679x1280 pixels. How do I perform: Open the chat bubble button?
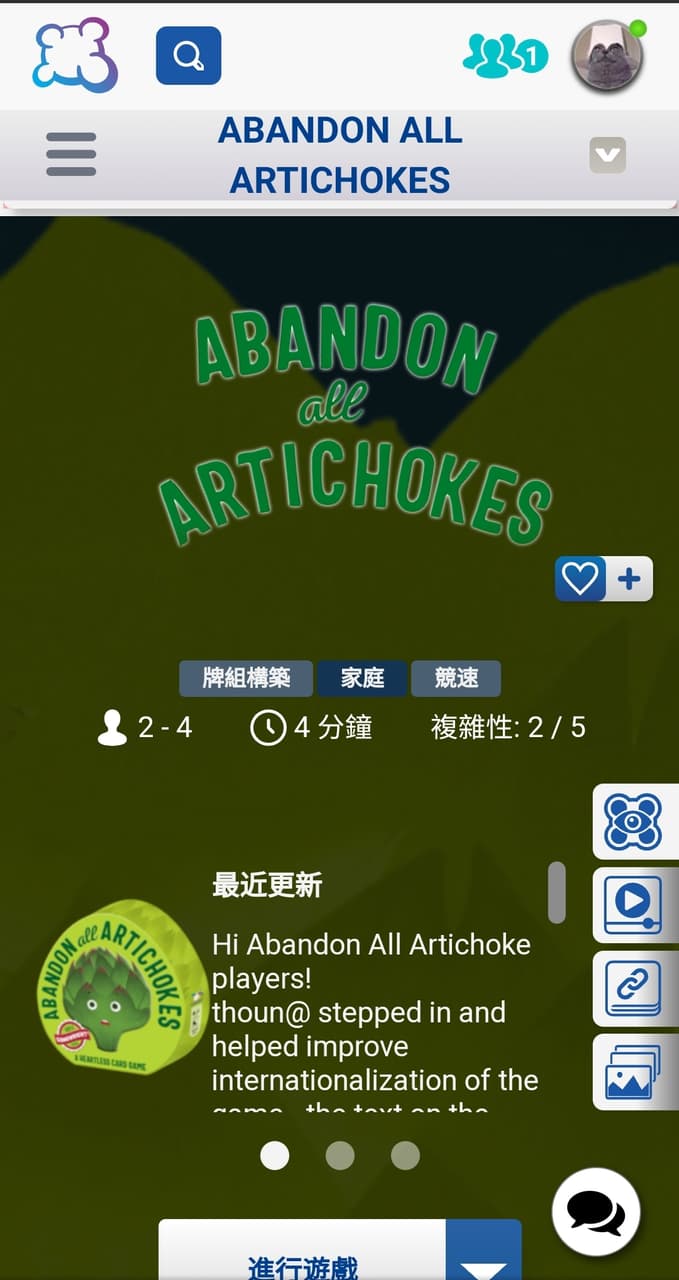(596, 1212)
